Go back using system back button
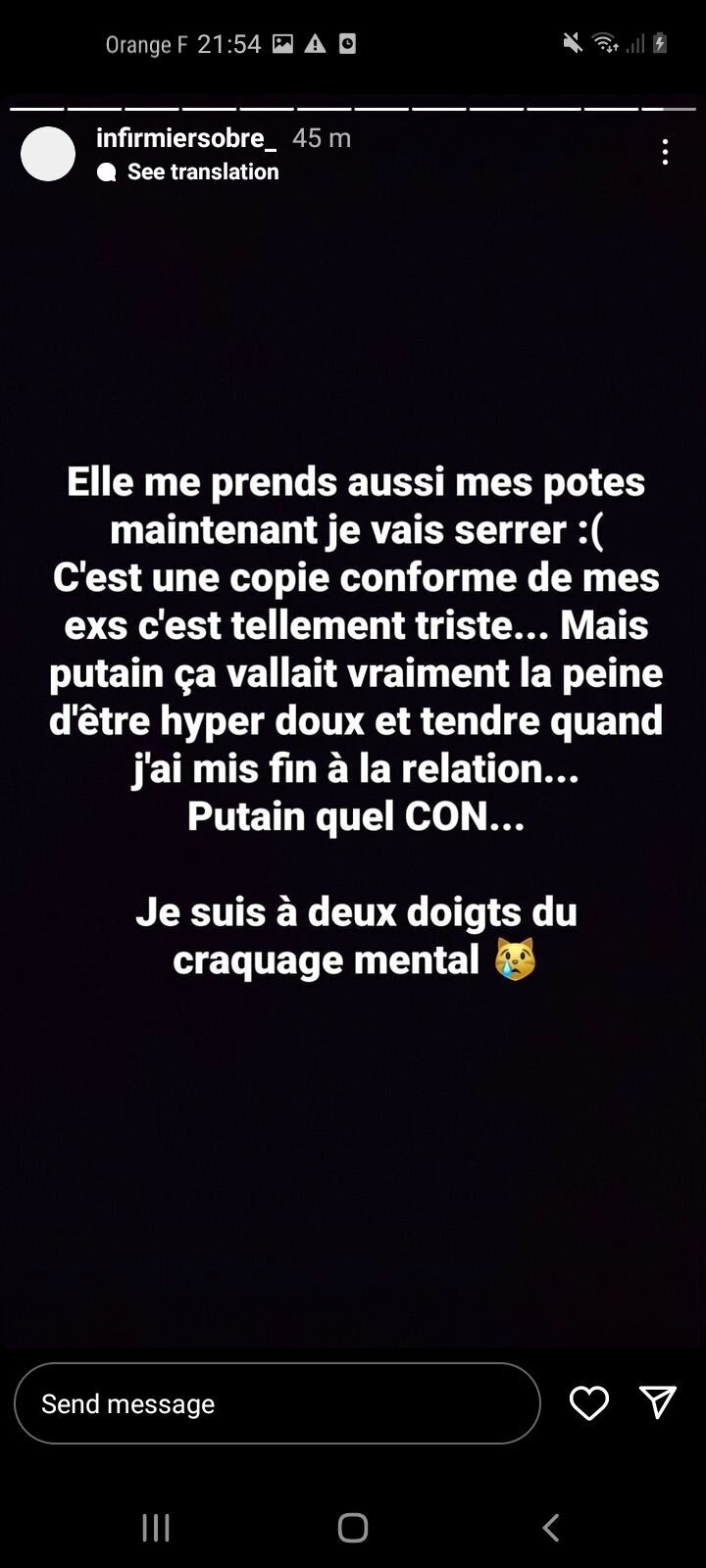The image size is (706, 1568). [x=551, y=1527]
